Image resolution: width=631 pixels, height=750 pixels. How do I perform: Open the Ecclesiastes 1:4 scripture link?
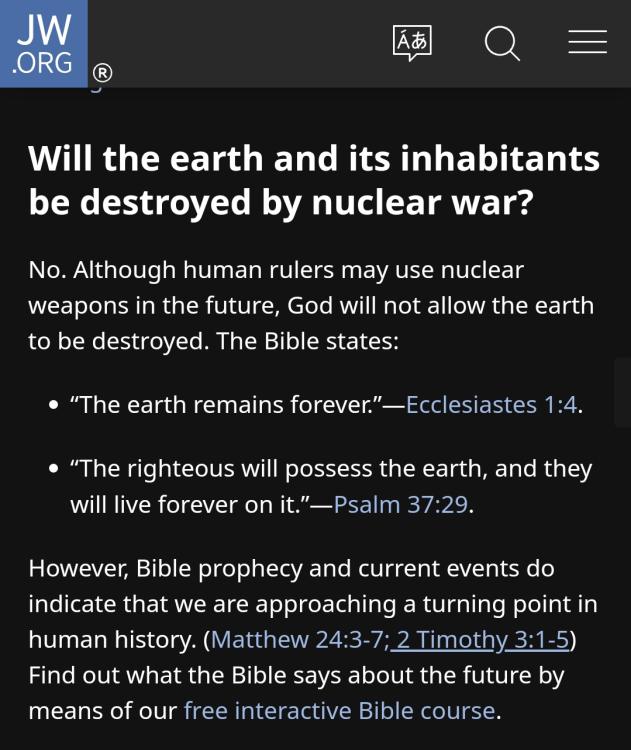(491, 405)
